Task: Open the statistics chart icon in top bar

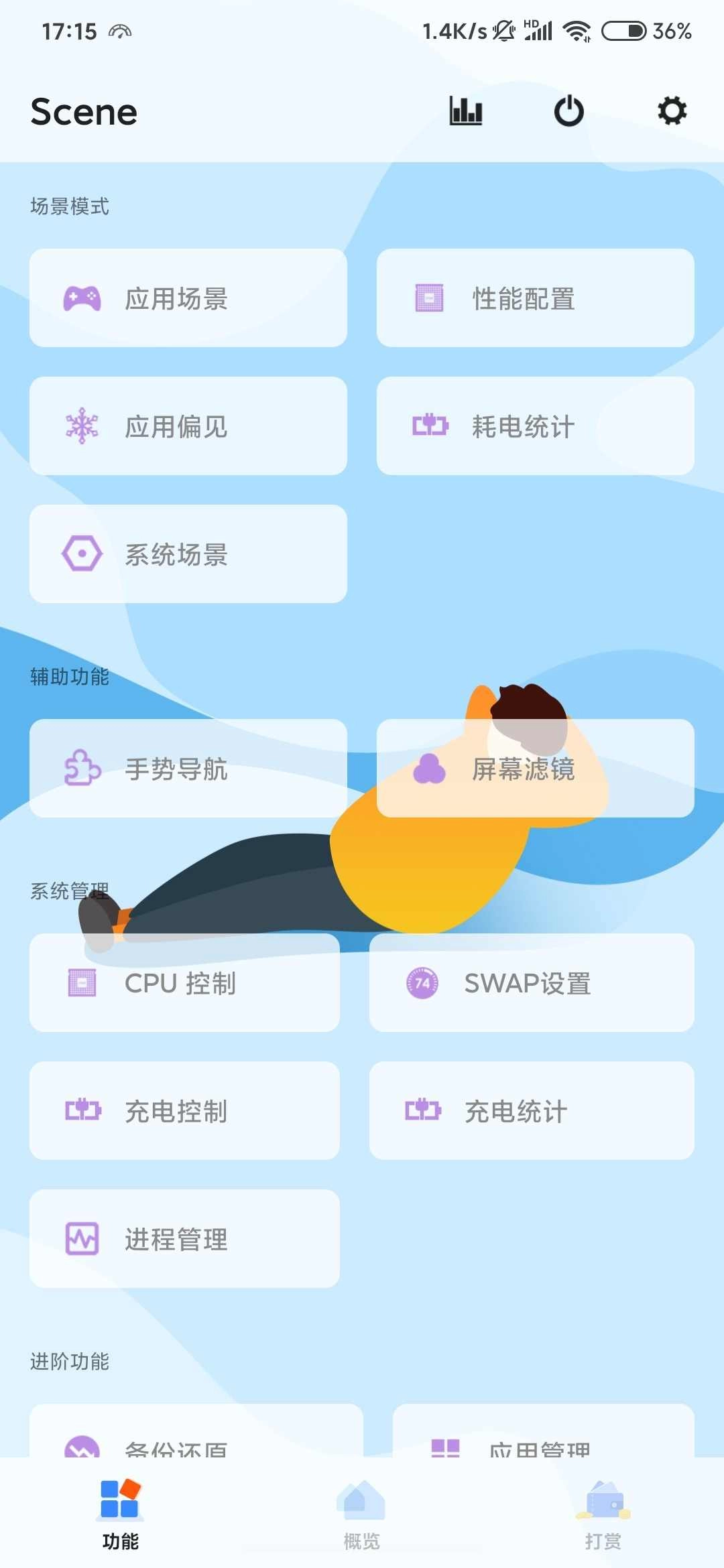Action: pyautogui.click(x=466, y=112)
